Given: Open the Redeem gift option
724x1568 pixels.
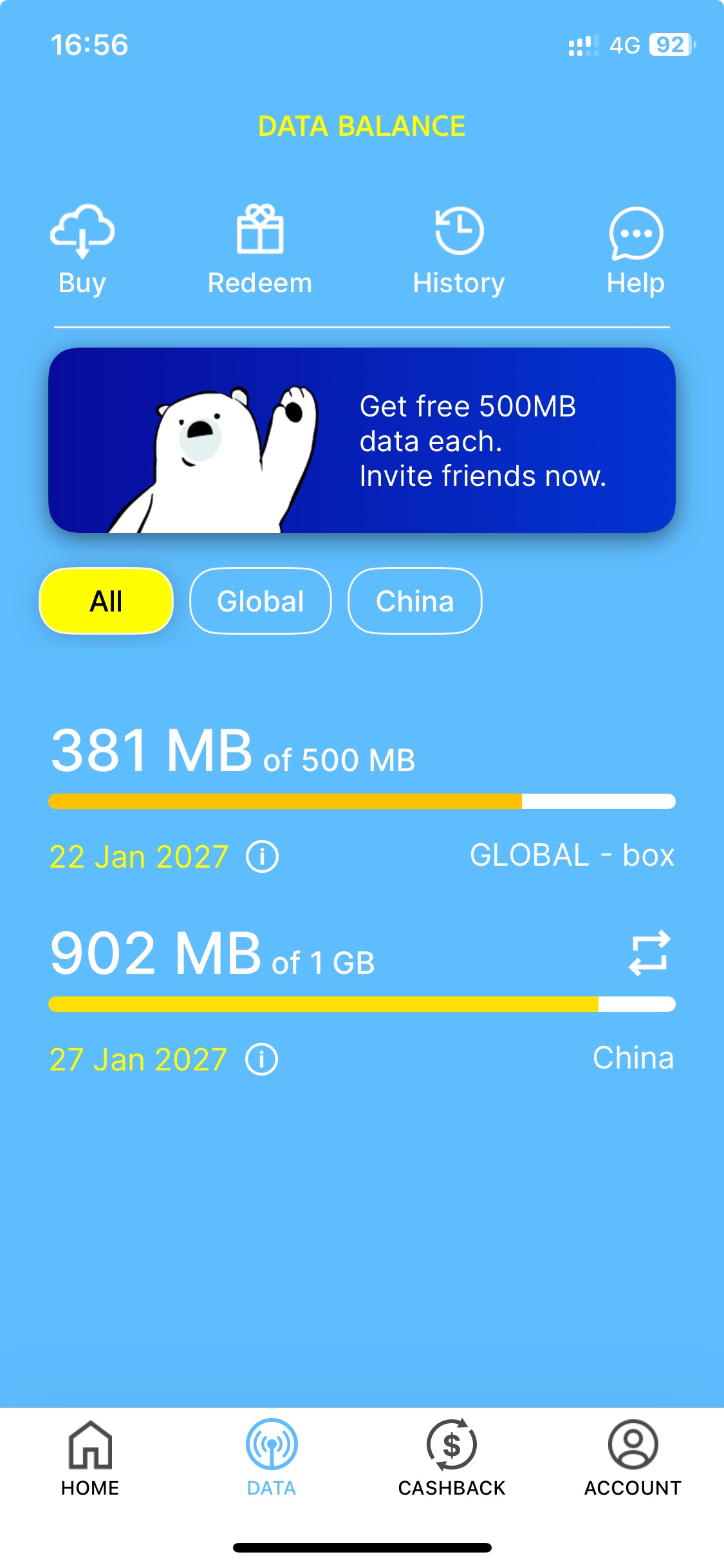Looking at the screenshot, I should pos(260,251).
